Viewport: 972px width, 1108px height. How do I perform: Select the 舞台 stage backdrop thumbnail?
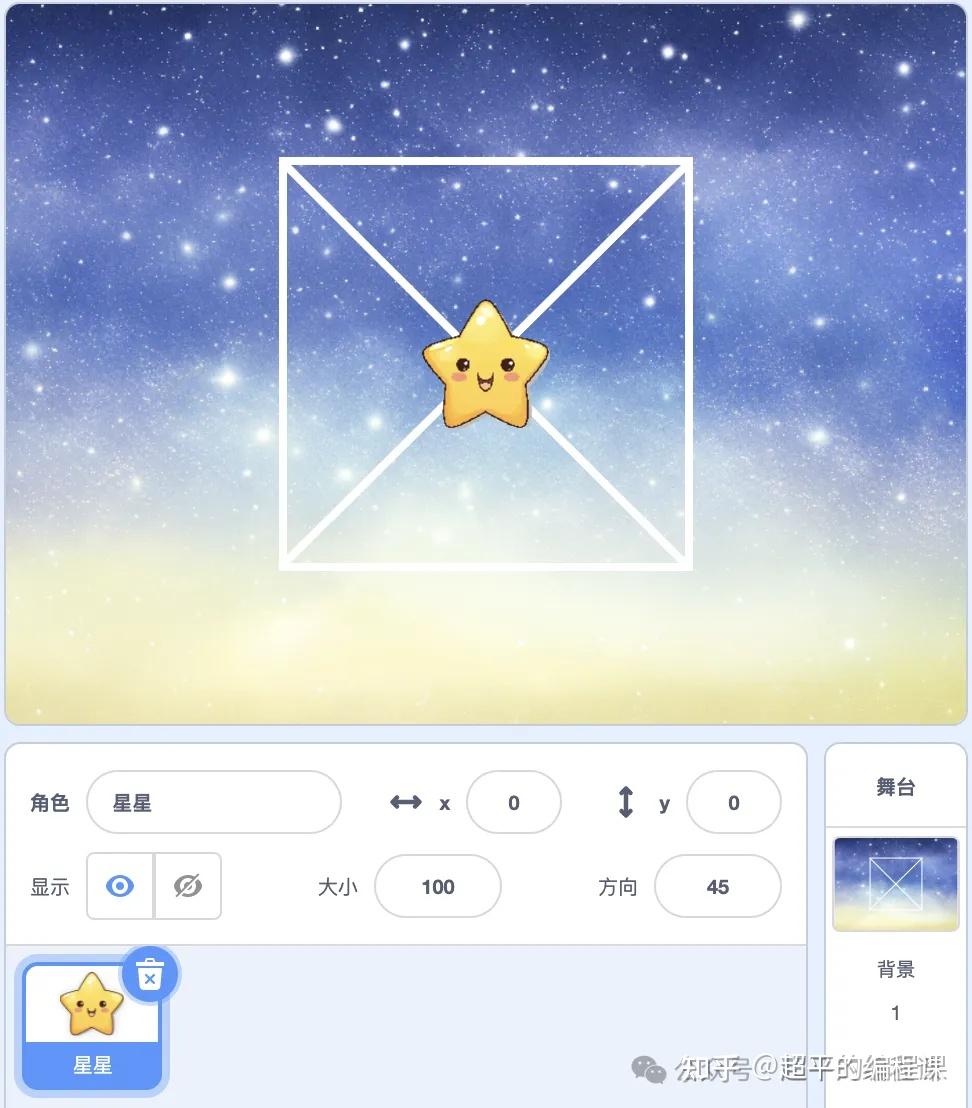point(895,883)
